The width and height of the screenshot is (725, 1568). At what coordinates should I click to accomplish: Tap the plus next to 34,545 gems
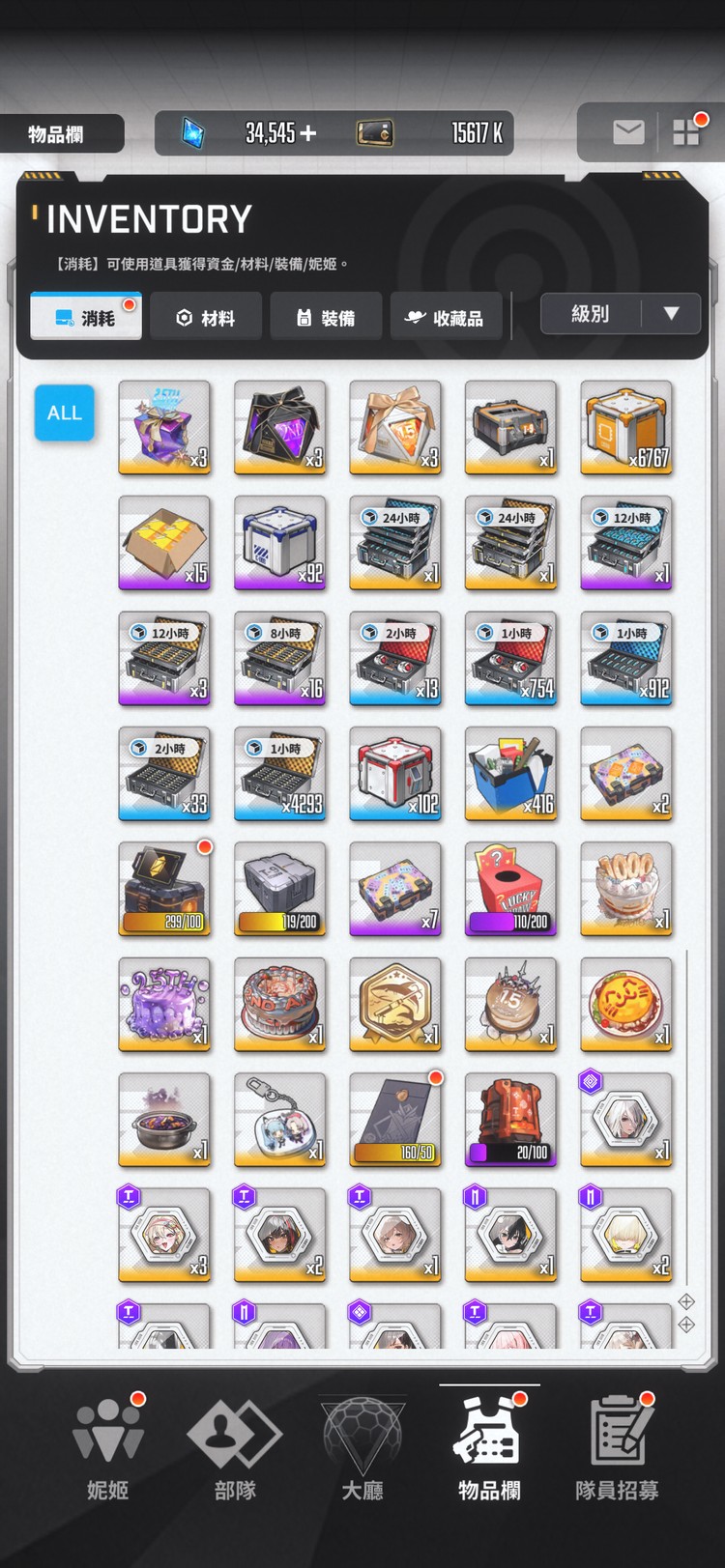[x=308, y=133]
